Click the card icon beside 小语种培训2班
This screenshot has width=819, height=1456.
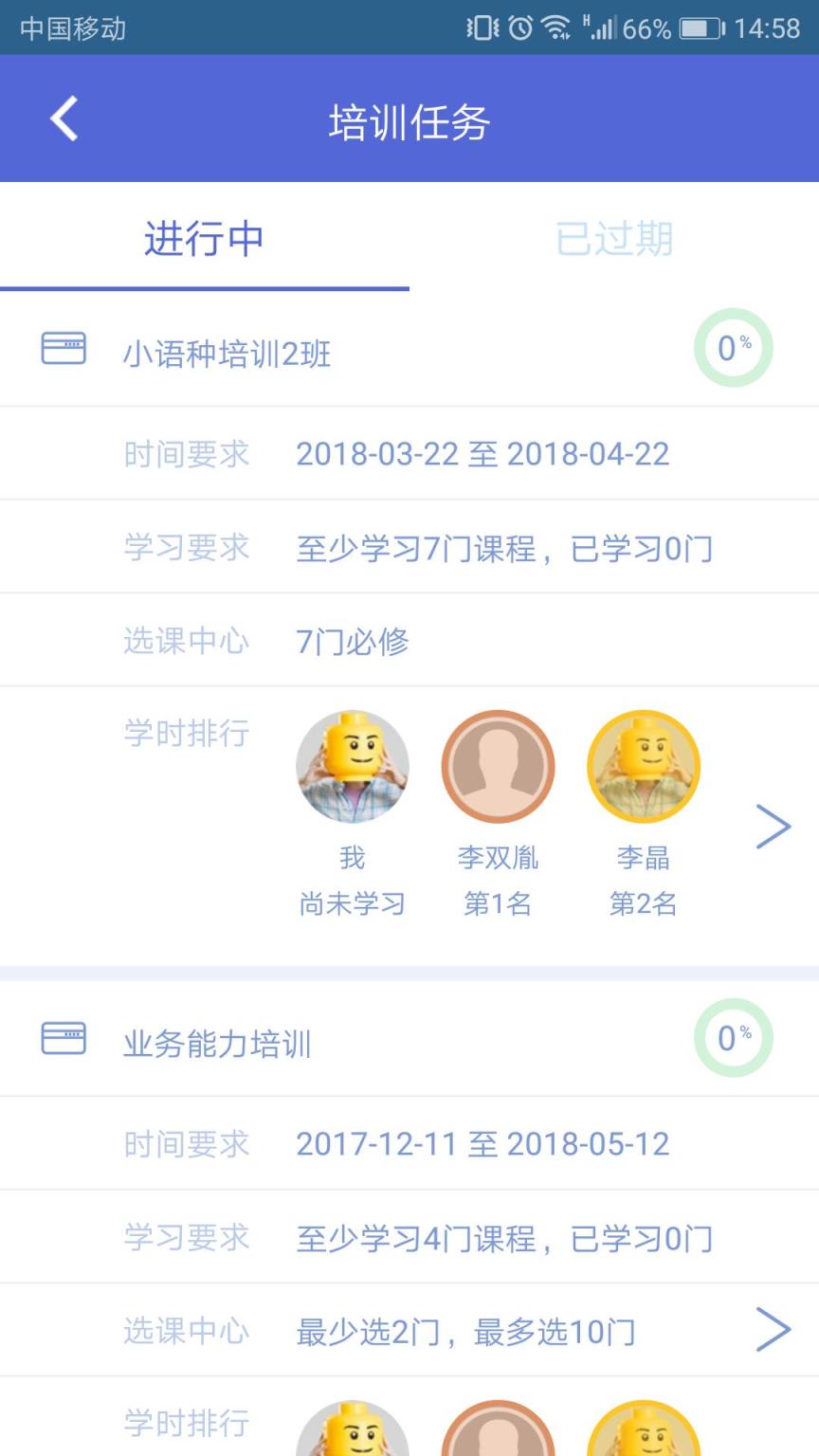pos(62,349)
